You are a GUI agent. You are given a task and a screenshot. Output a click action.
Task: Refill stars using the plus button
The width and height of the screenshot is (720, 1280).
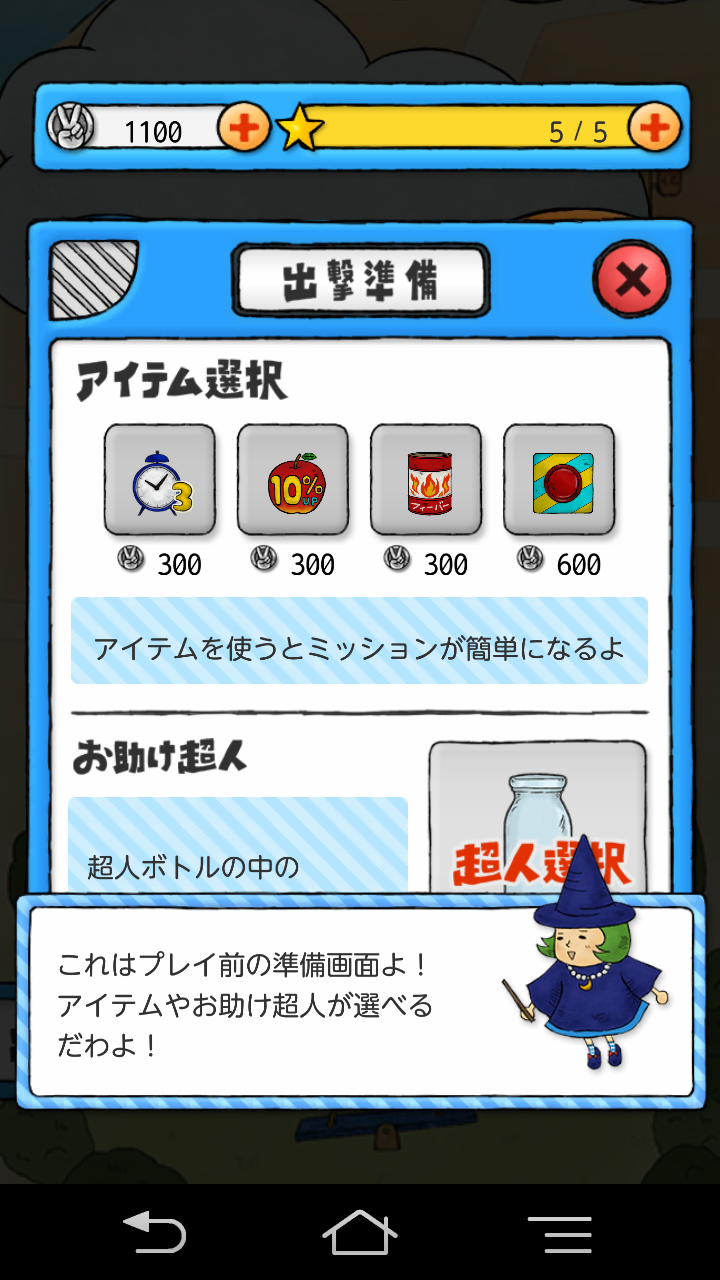coord(654,128)
